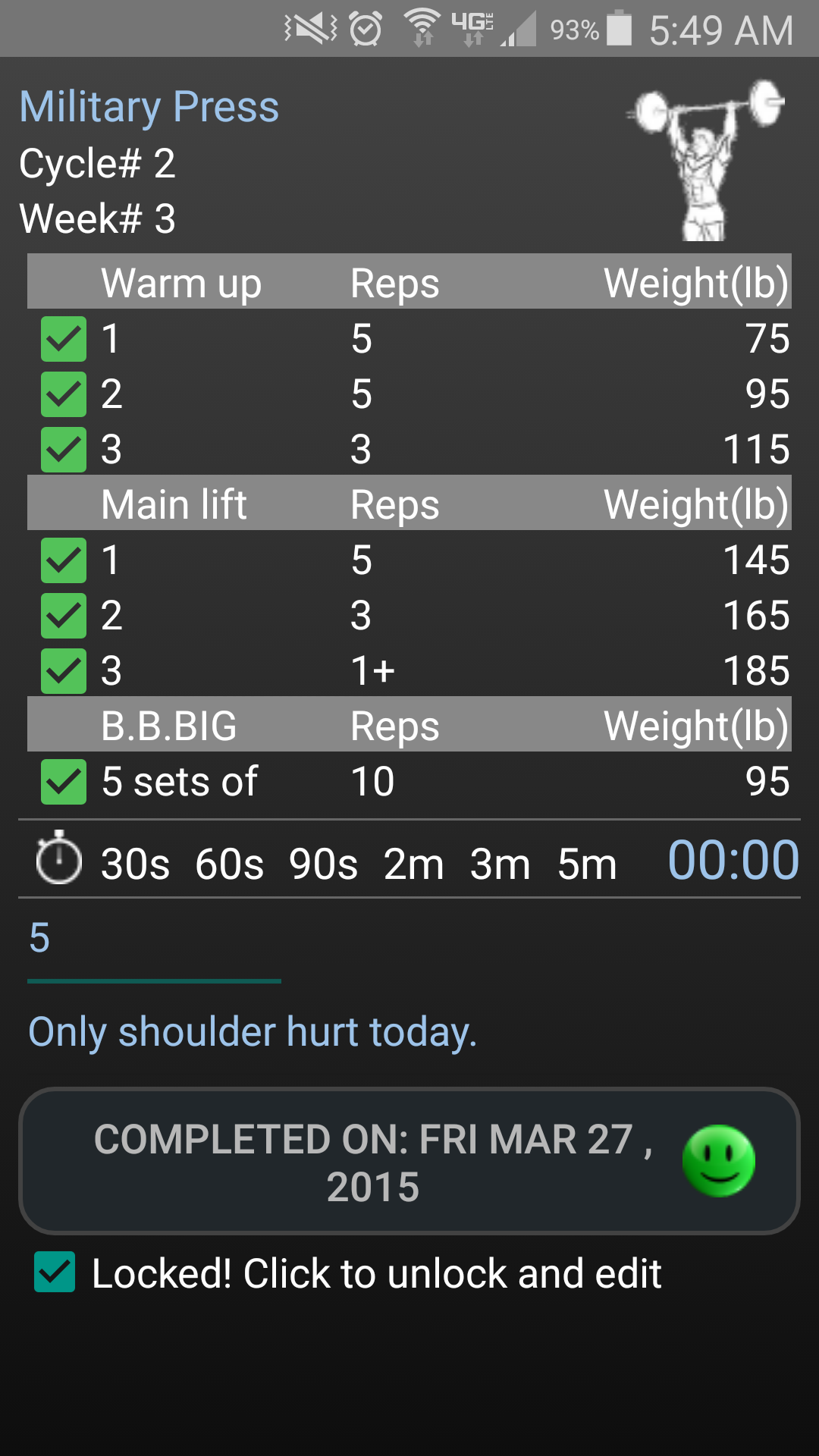
Task: Uncheck warm up set 1 at 75 lb
Action: tap(64, 339)
